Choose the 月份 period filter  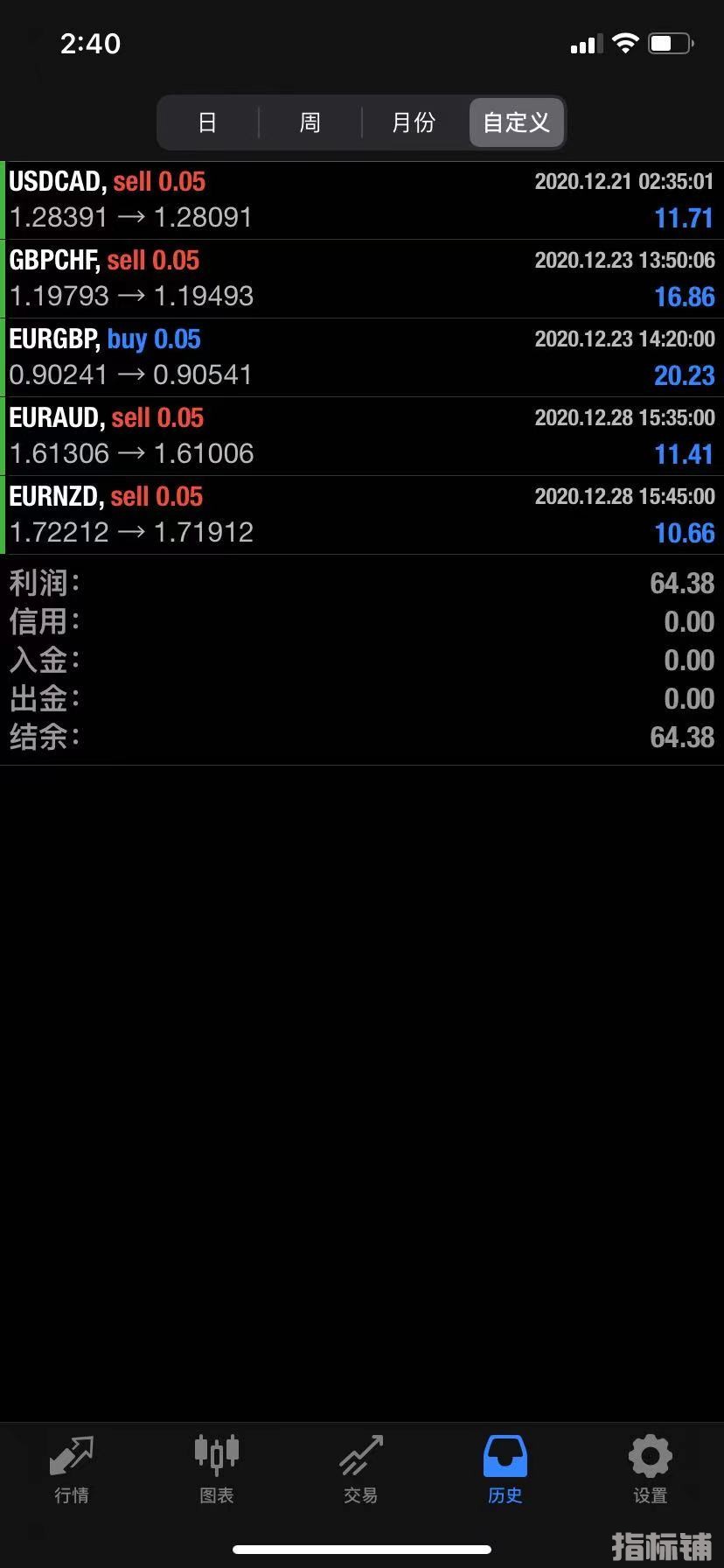414,122
